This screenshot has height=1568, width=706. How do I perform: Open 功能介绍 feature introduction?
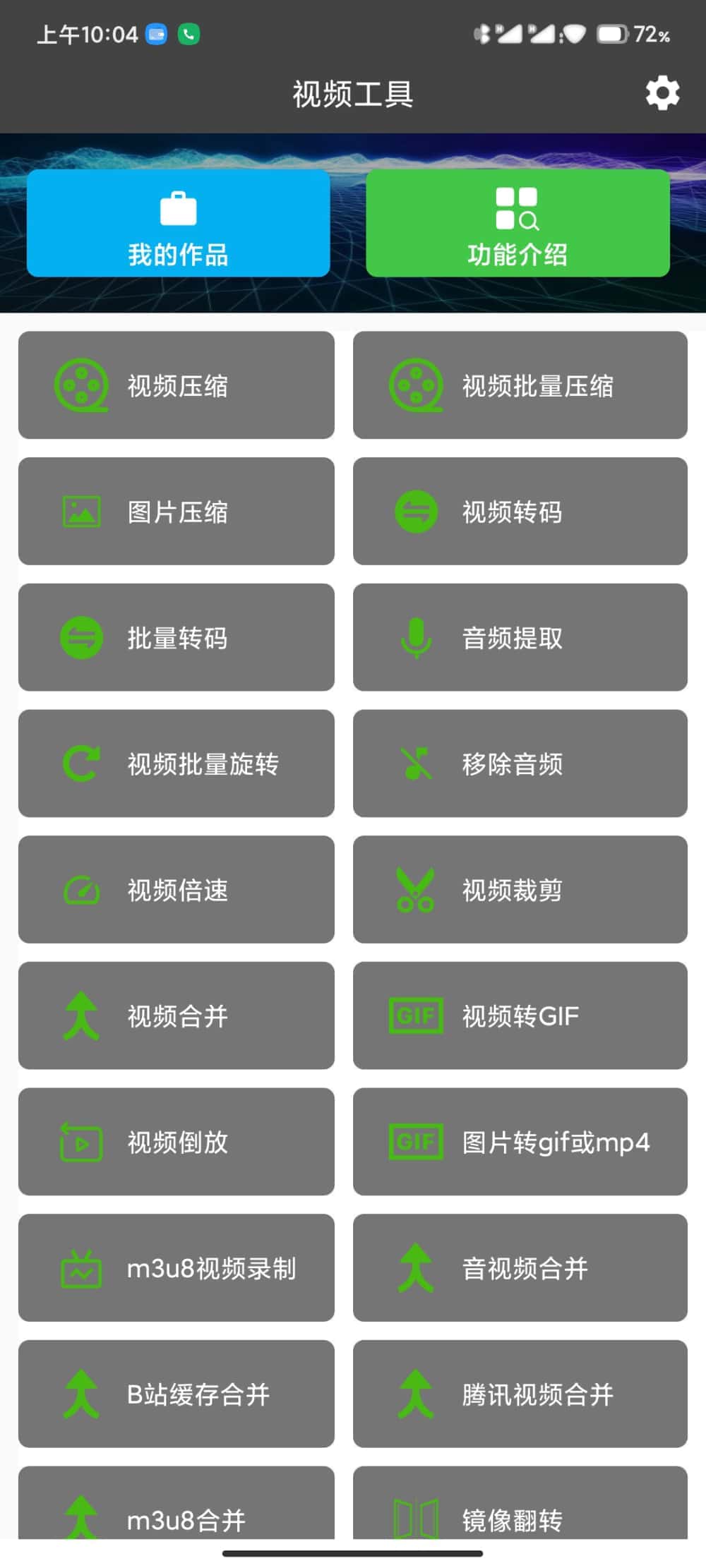pyautogui.click(x=517, y=222)
